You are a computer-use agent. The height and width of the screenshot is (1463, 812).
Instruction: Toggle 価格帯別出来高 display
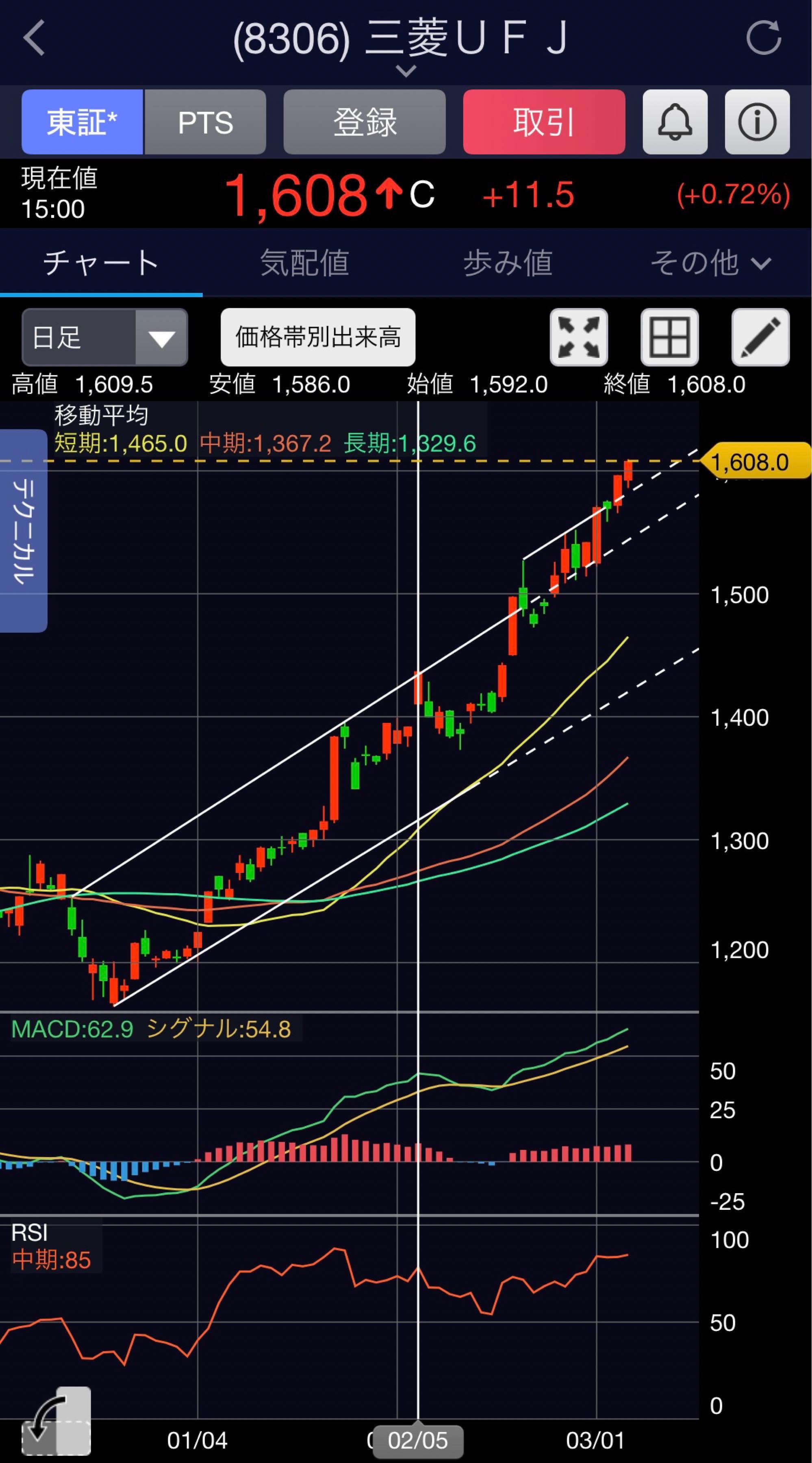[x=317, y=337]
